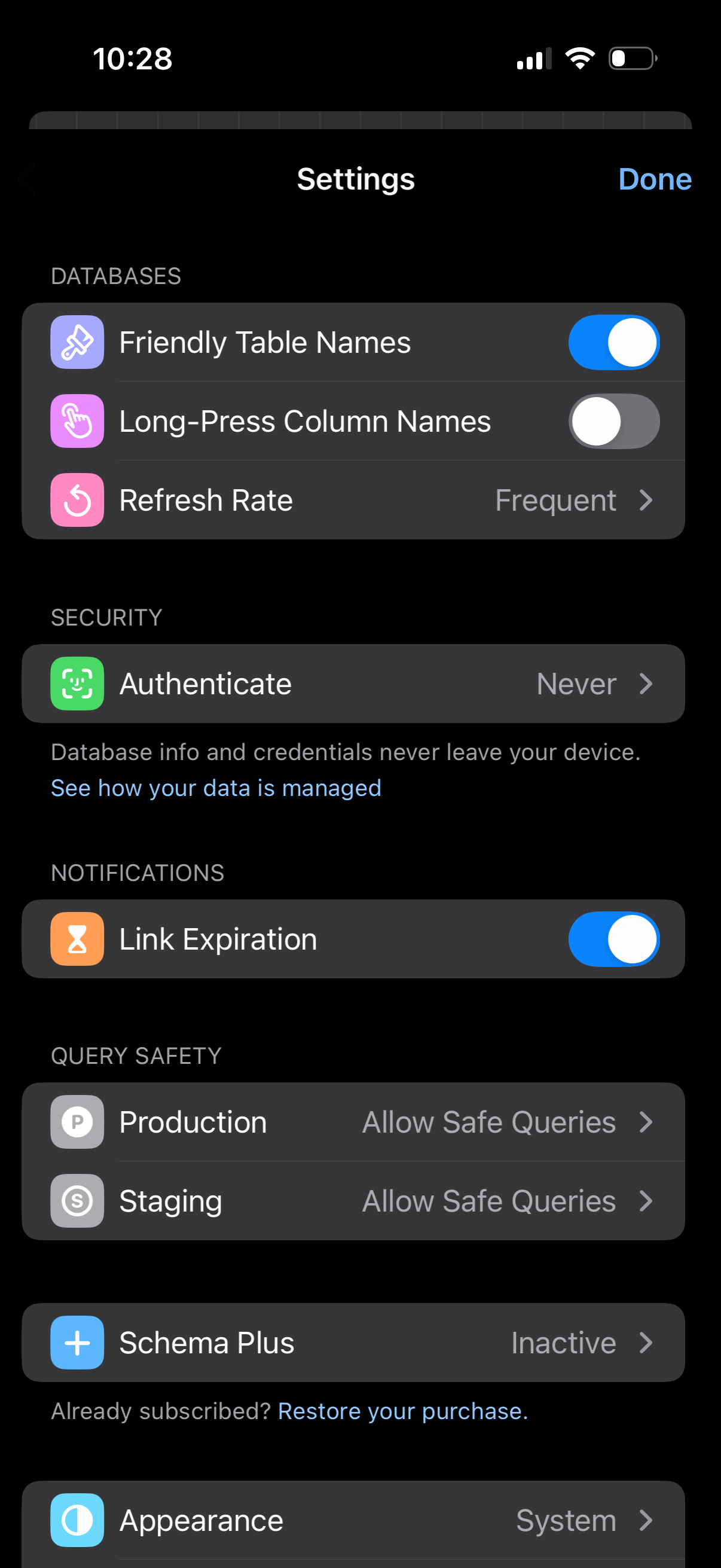Tap the blue Schema Plus plus icon

[77, 1342]
